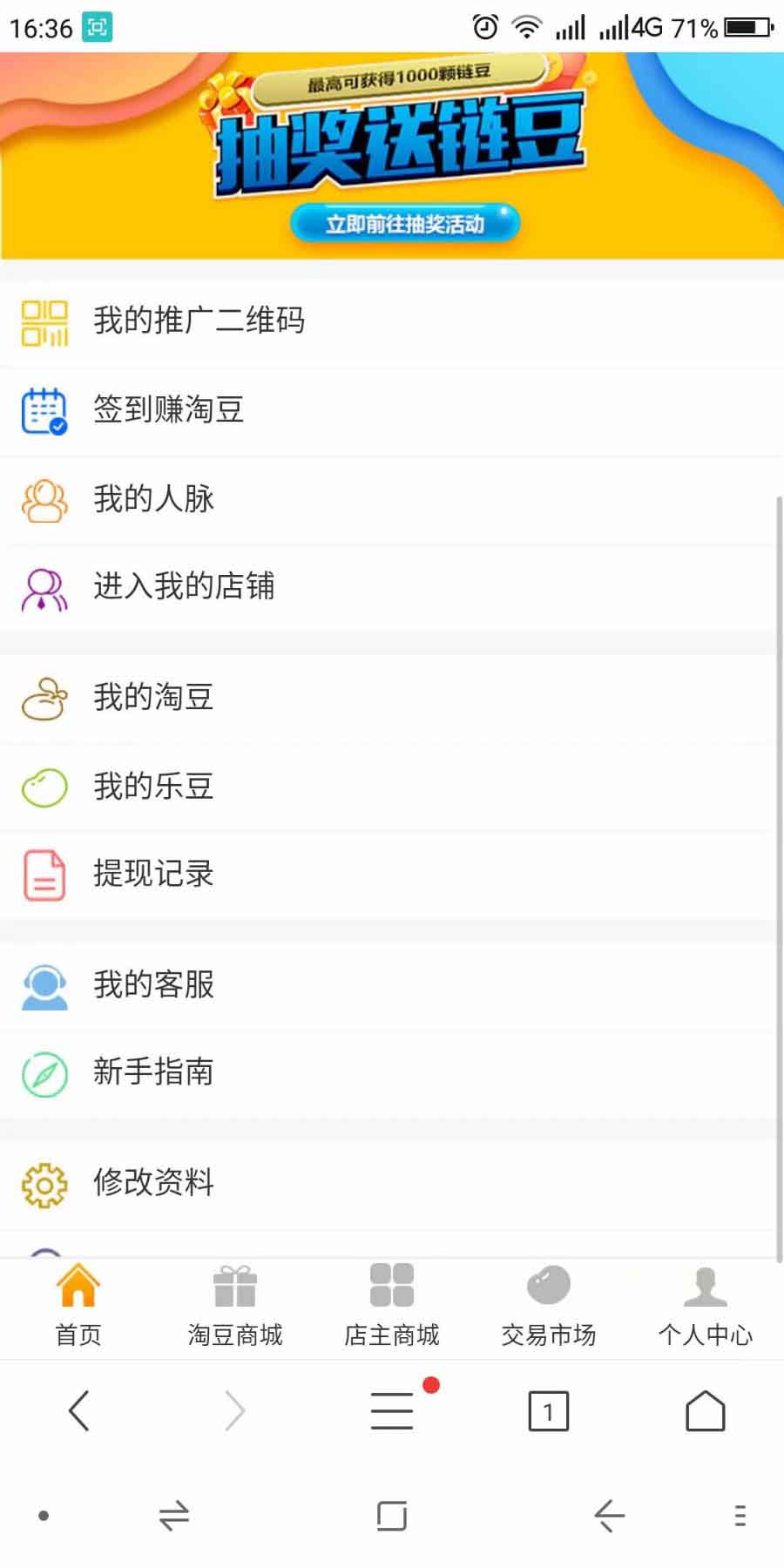The image size is (784, 1568).
Task: View 提现记录
Action: 154,874
